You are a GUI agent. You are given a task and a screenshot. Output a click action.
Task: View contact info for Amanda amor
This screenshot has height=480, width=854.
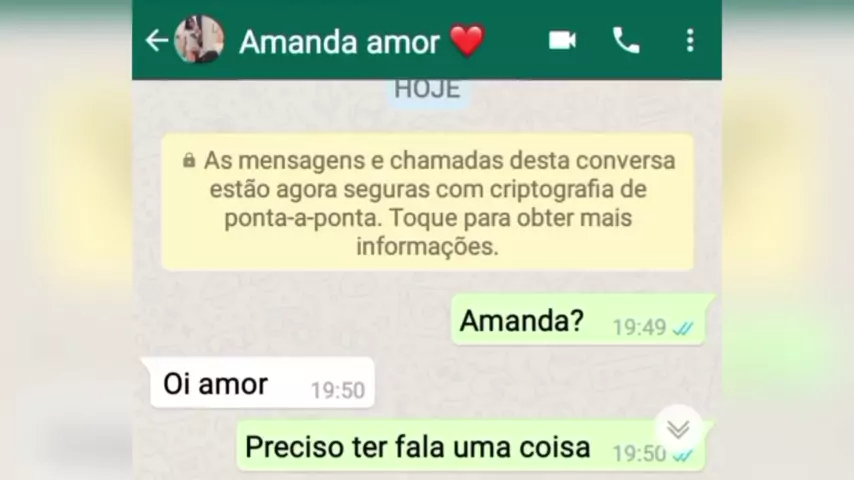pyautogui.click(x=340, y=41)
